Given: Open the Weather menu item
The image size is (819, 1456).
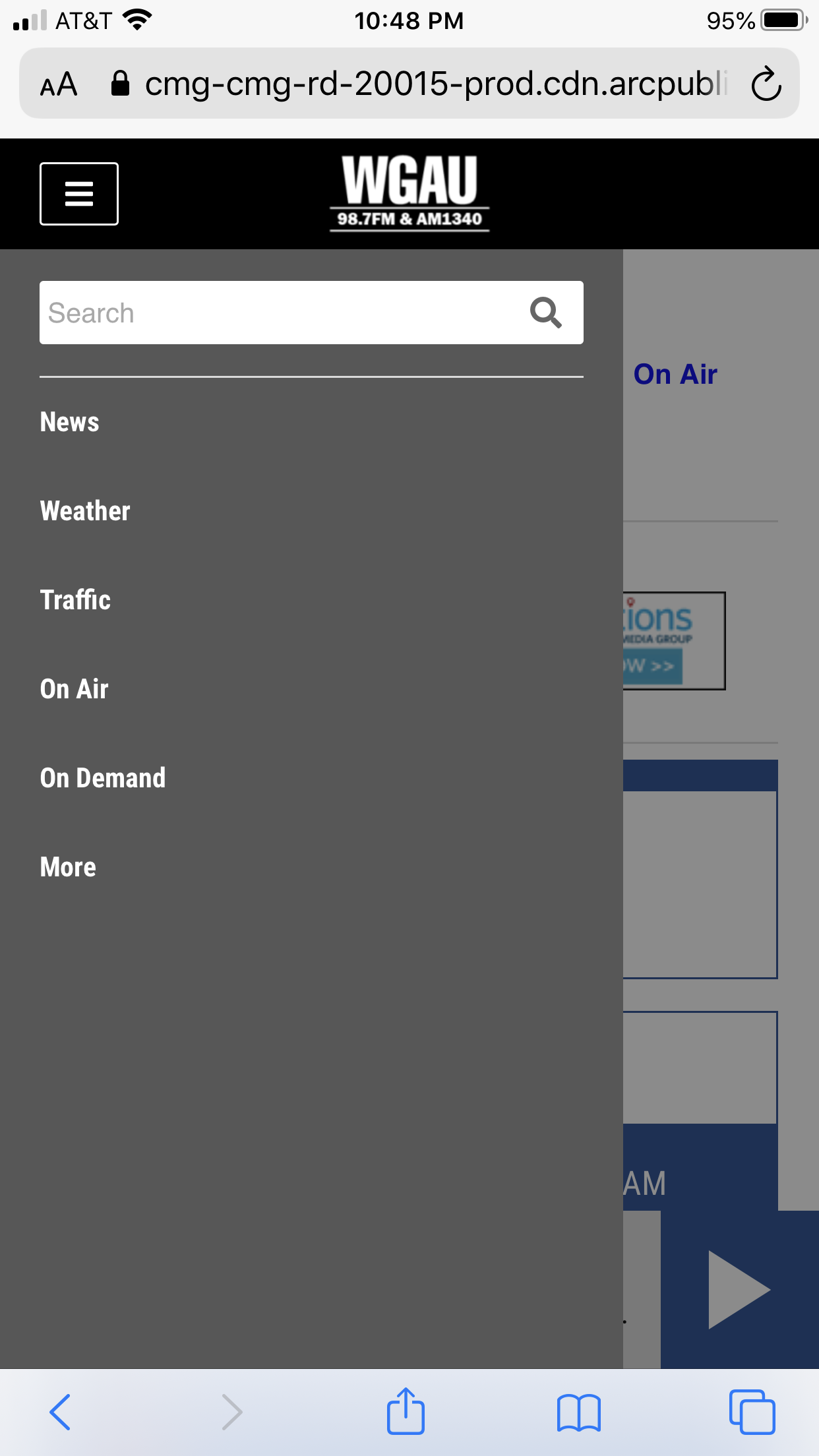Looking at the screenshot, I should [x=85, y=511].
